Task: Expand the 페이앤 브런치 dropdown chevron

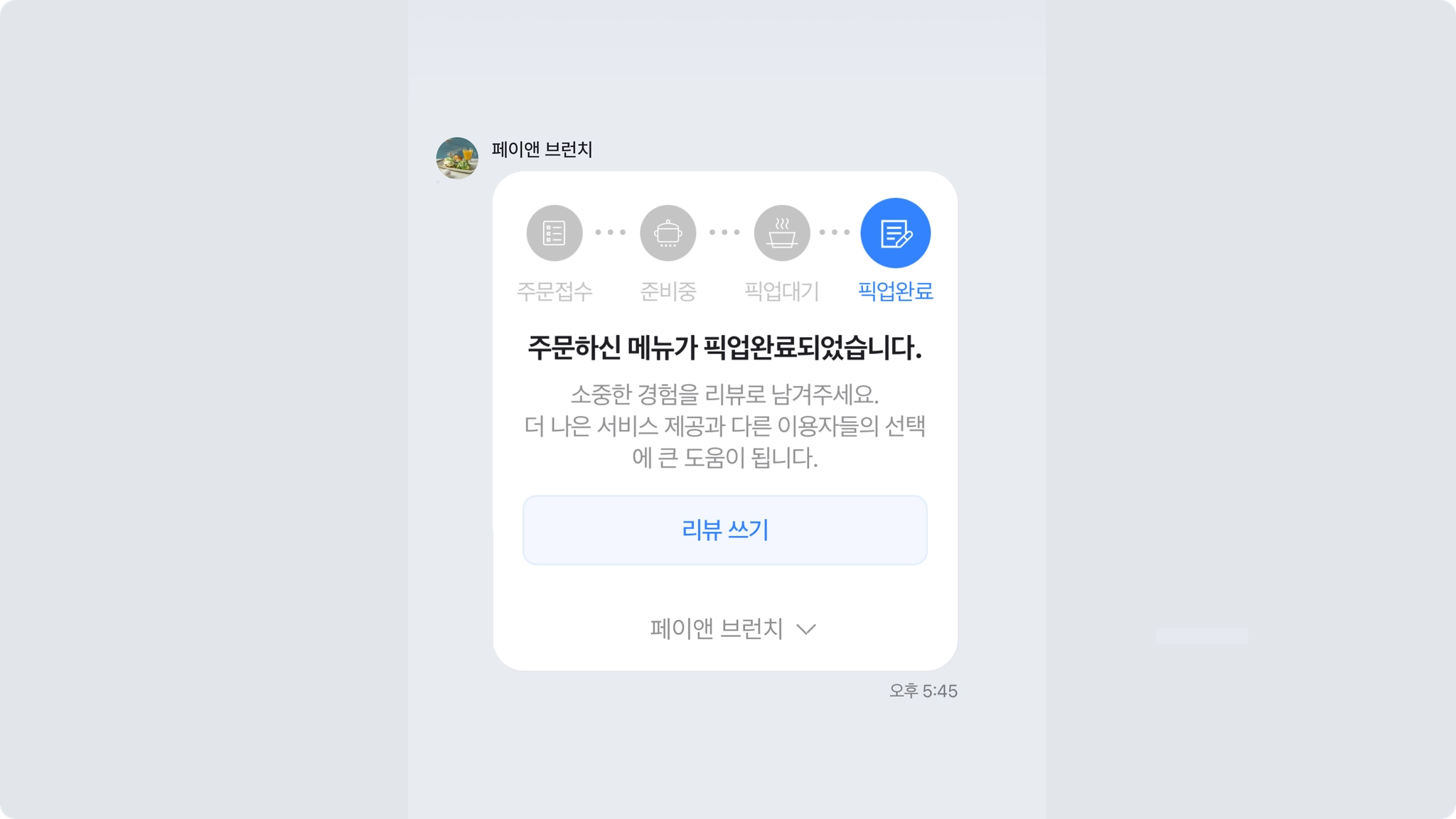Action: 805,629
